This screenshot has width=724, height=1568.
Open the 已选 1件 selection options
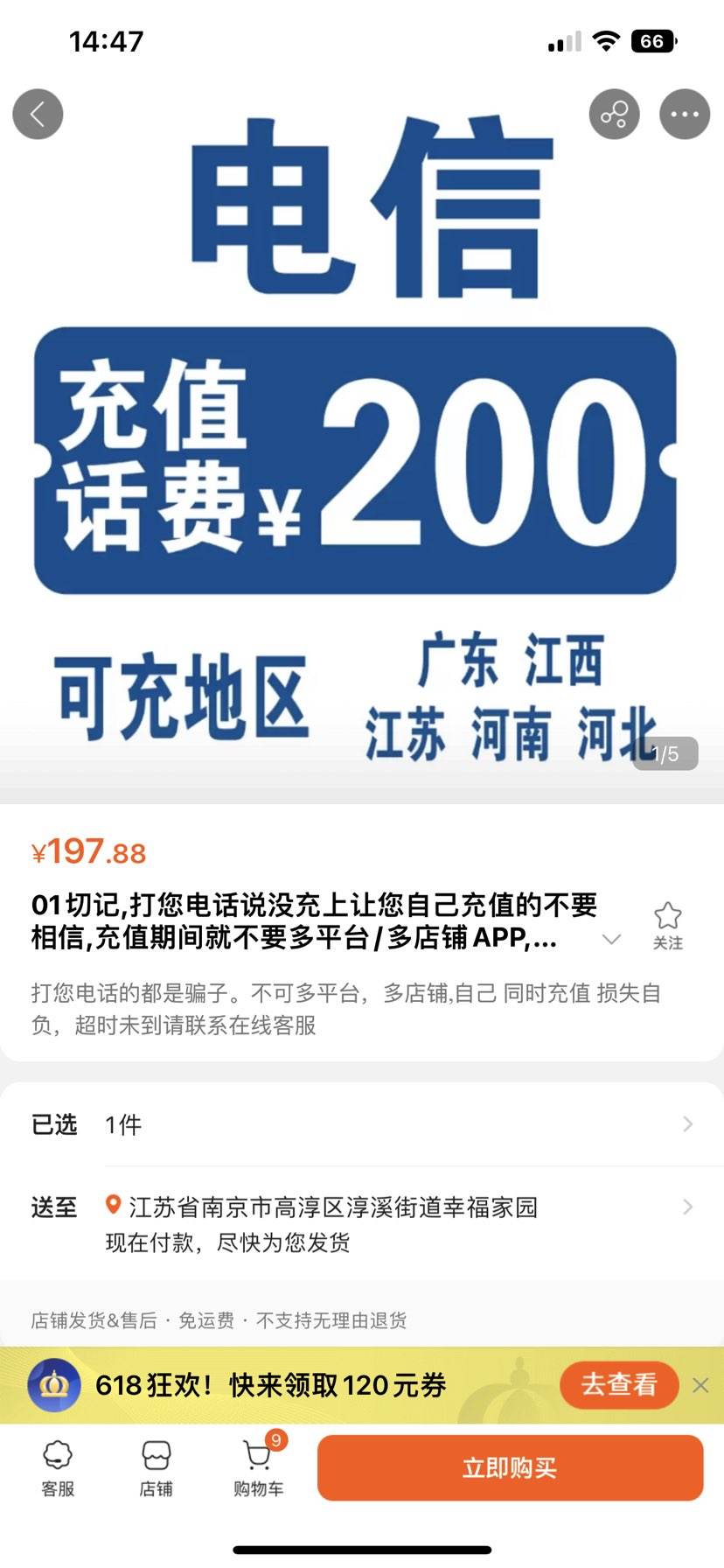[x=362, y=1123]
